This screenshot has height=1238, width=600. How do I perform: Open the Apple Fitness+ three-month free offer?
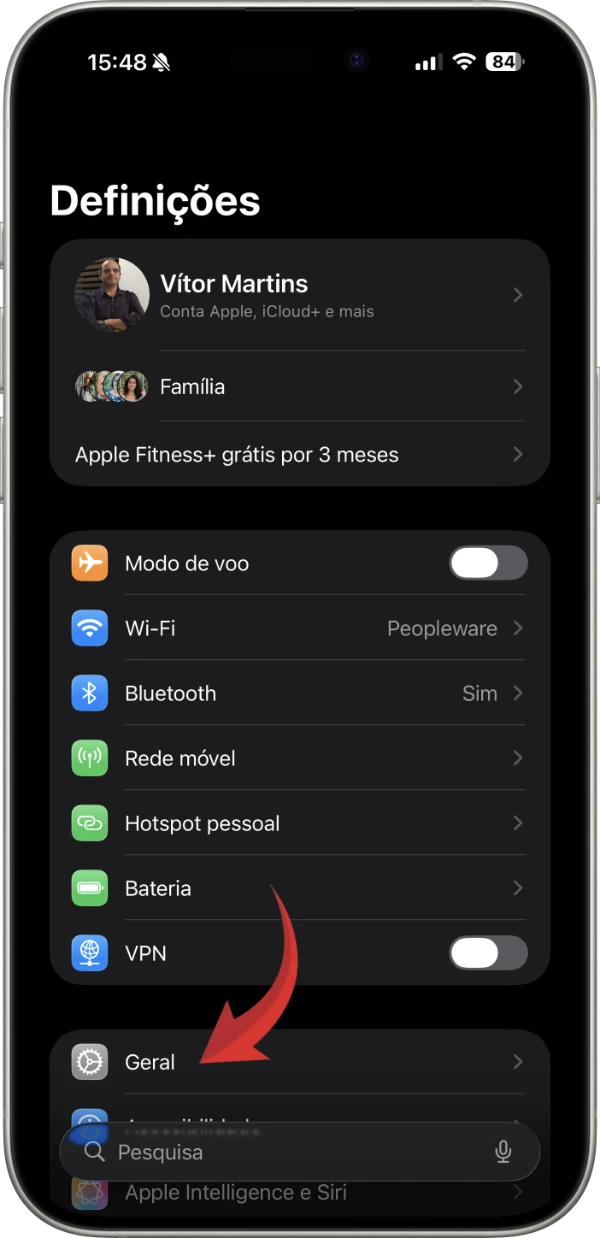(300, 455)
